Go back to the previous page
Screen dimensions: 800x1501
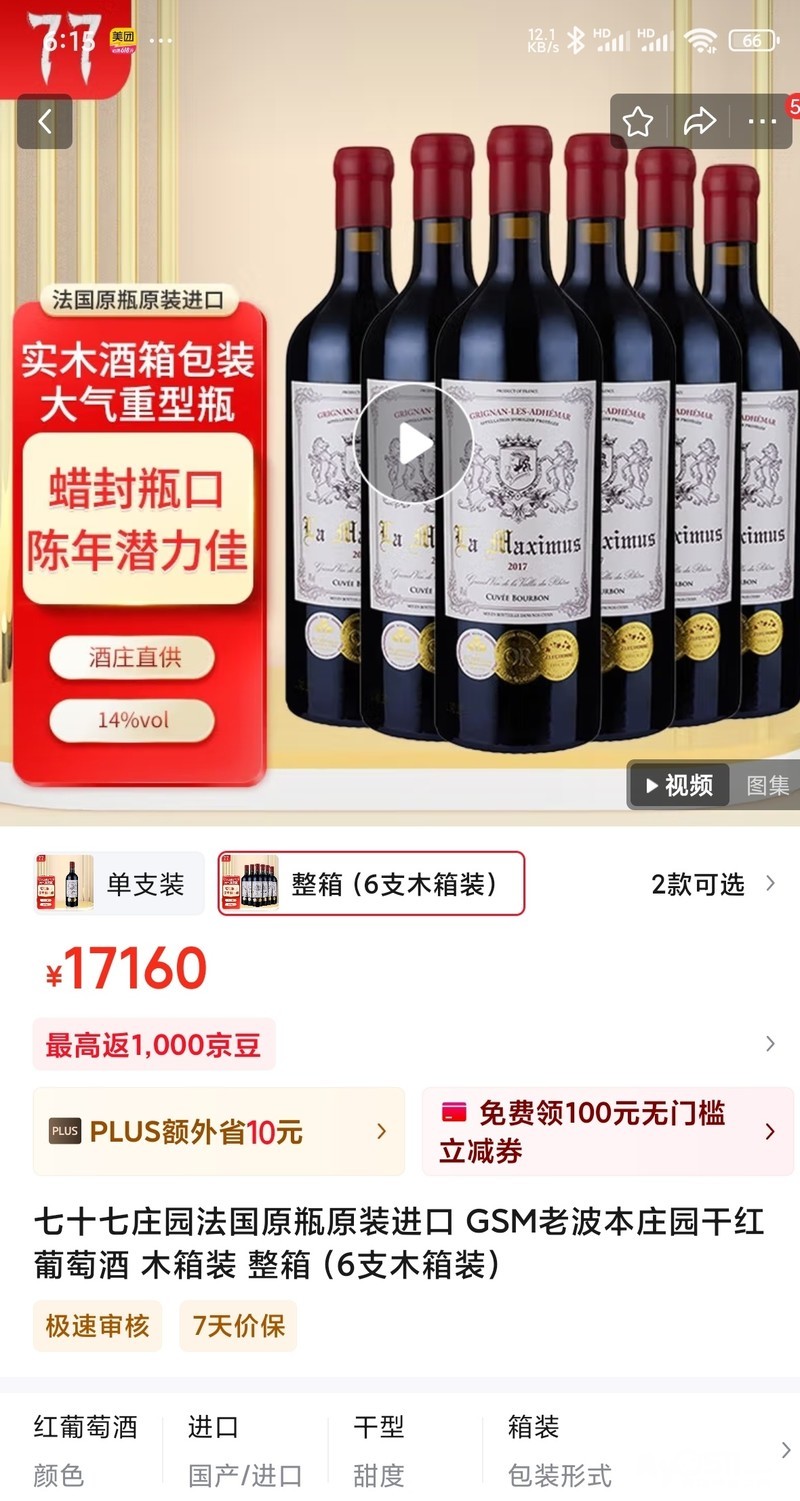pyautogui.click(x=45, y=122)
